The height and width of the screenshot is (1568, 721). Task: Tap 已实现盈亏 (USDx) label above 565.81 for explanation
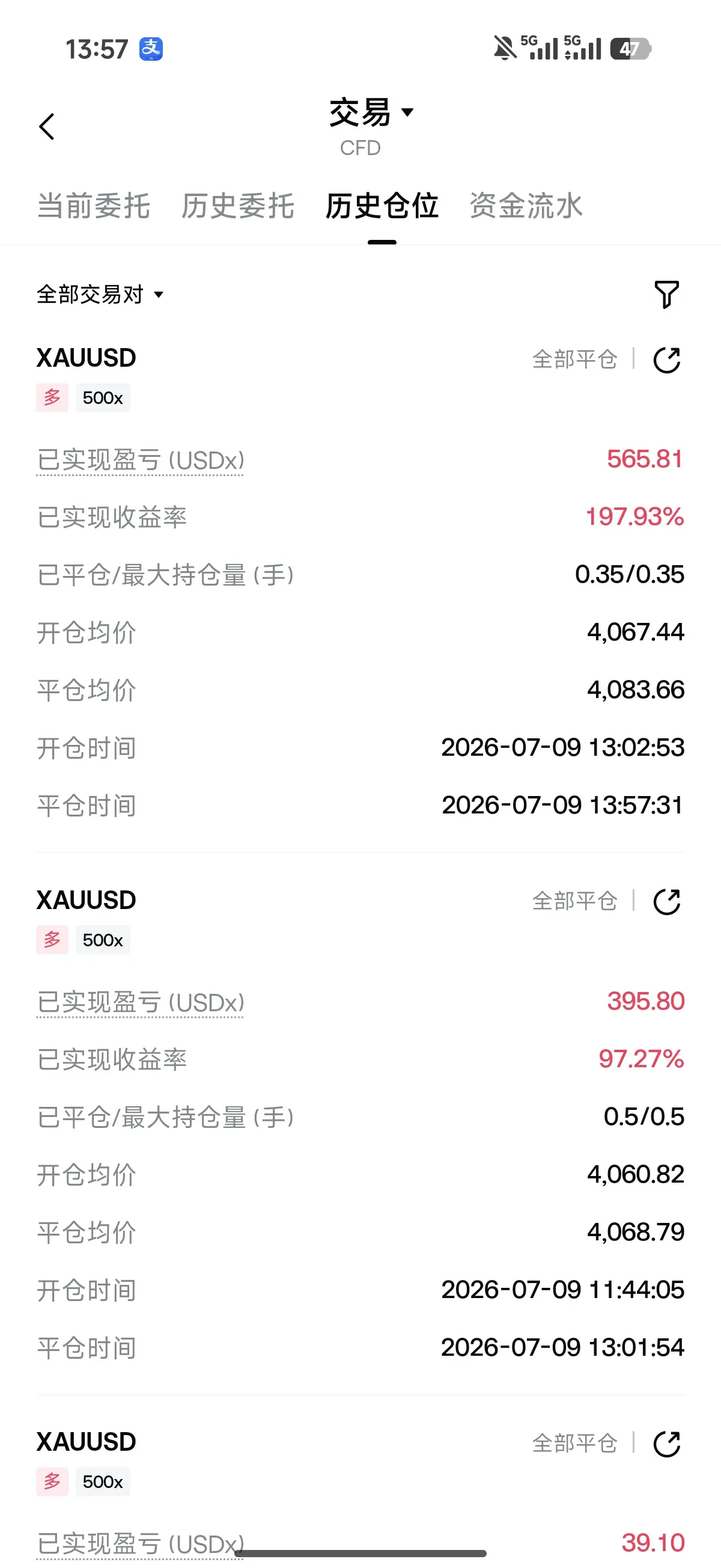point(141,460)
